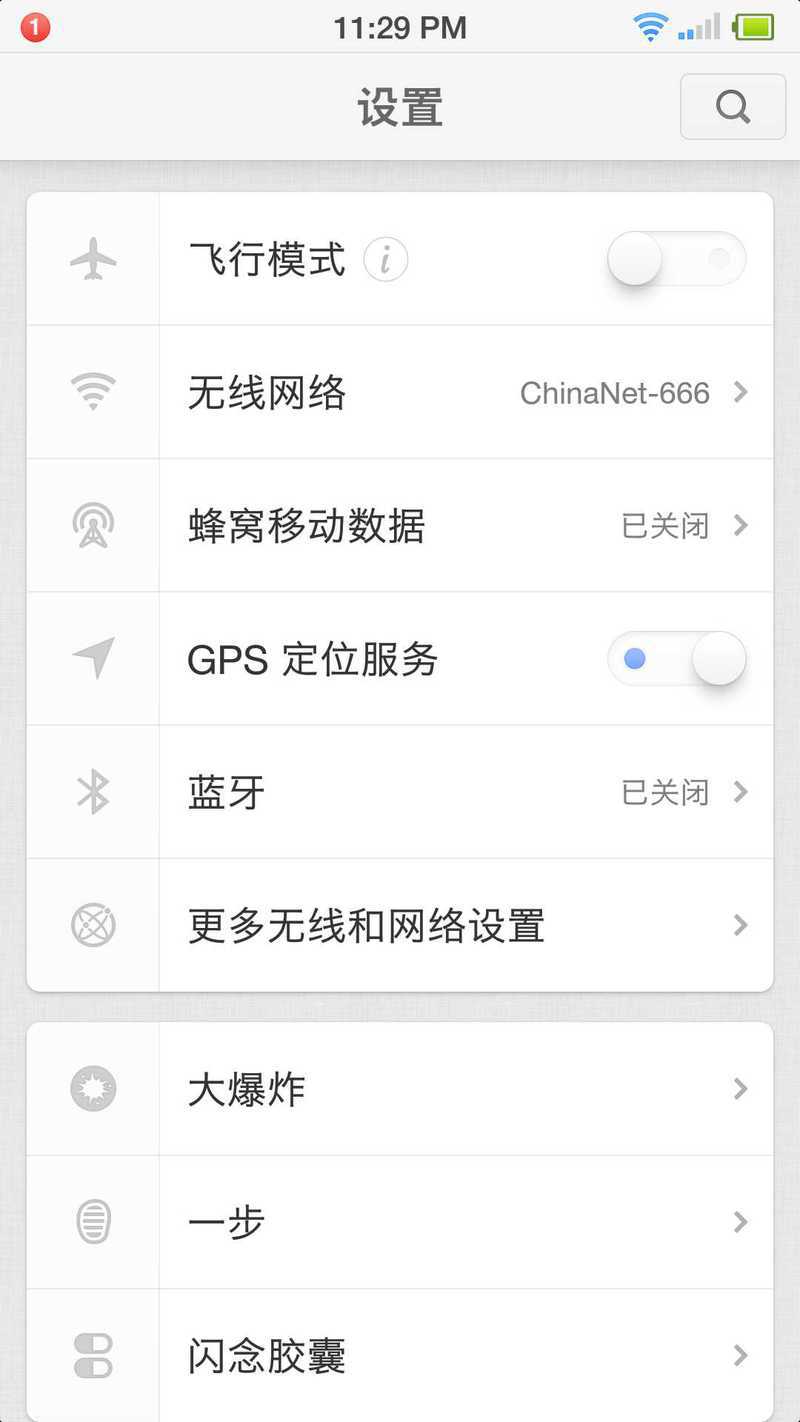Open 蓝牙 Bluetooth settings
Screen dimensions: 800x1422
(400, 792)
